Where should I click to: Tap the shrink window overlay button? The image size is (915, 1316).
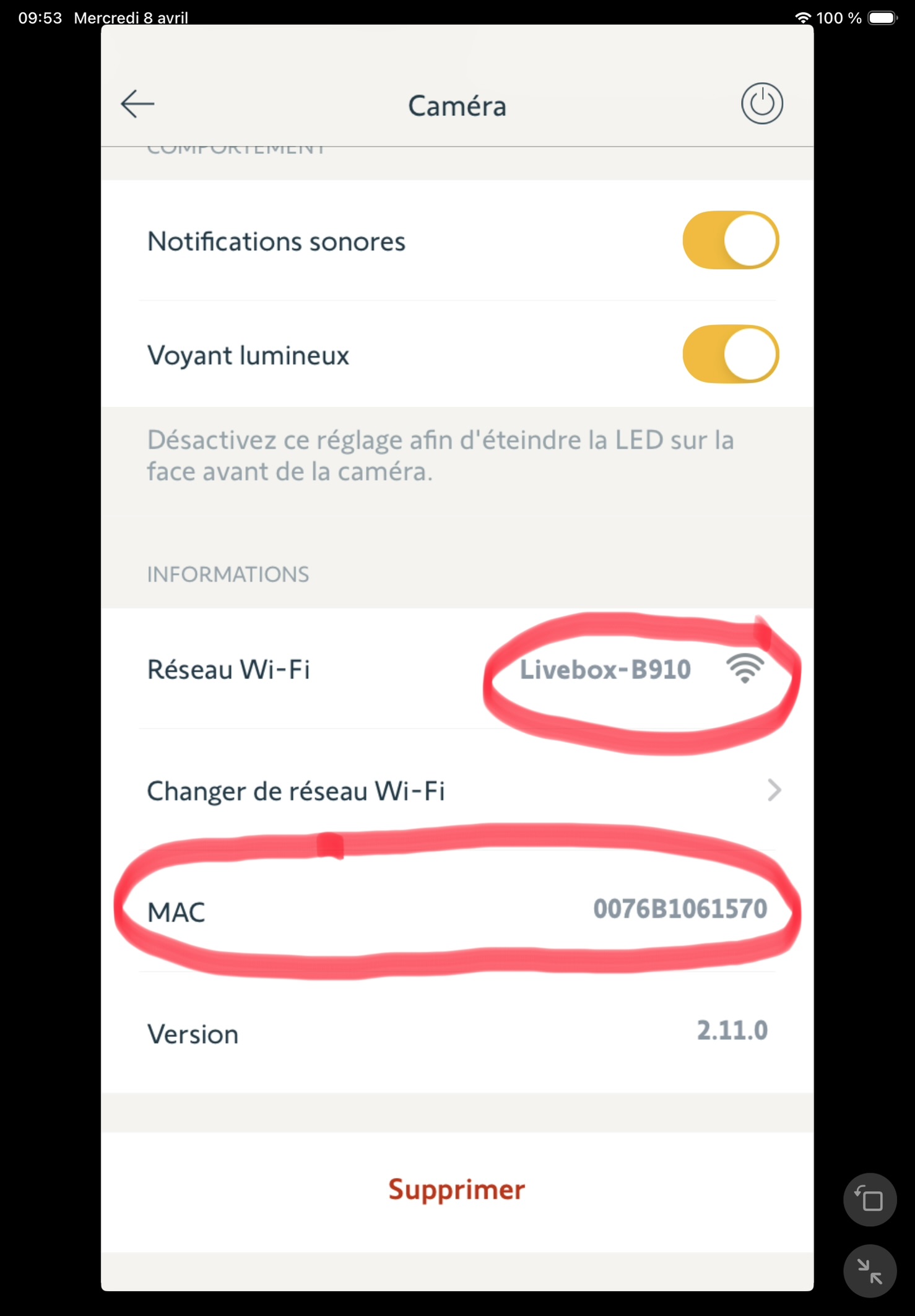point(869,1271)
